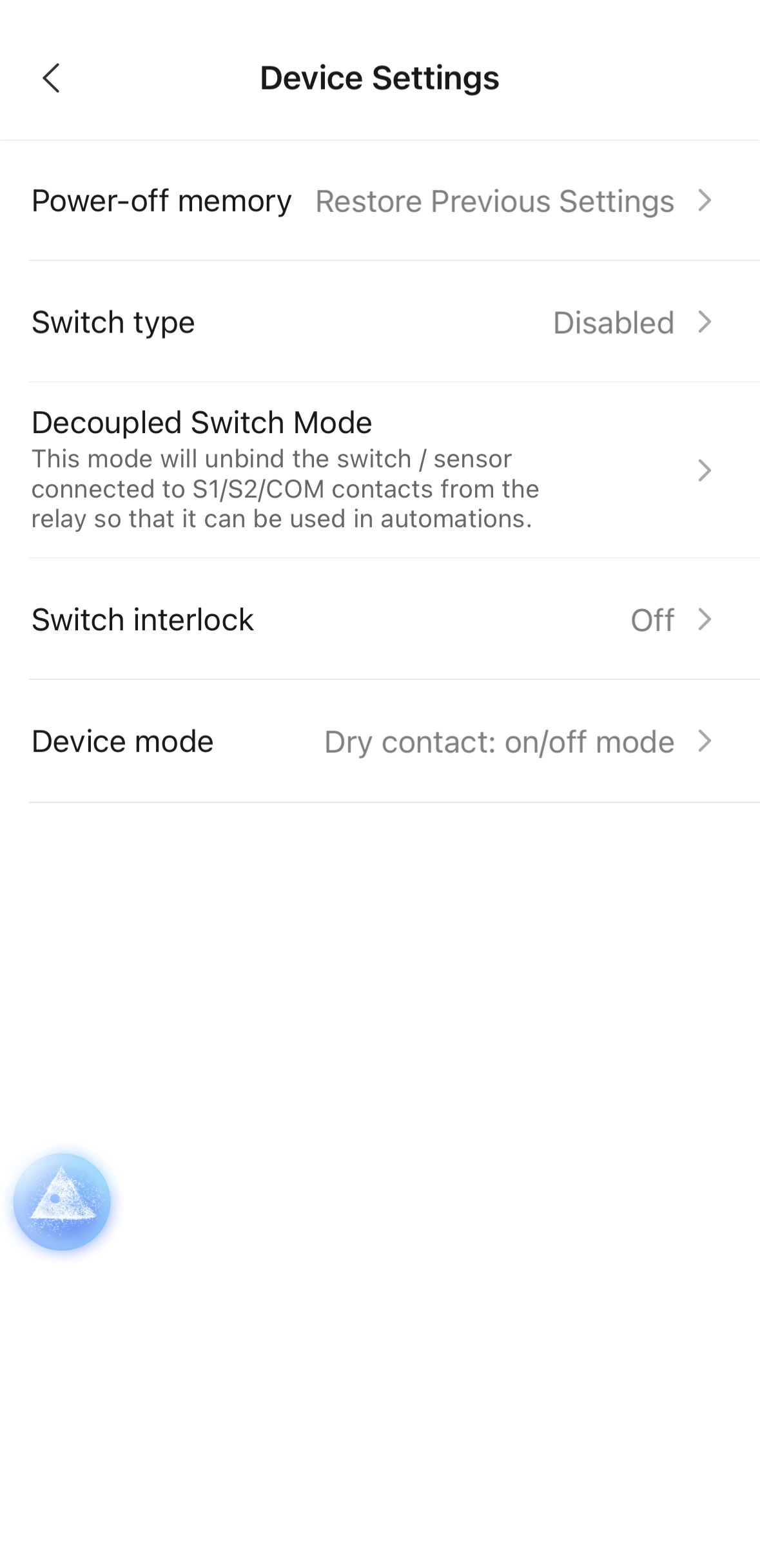
Task: Change the Switch interlock setting
Action: 379,620
